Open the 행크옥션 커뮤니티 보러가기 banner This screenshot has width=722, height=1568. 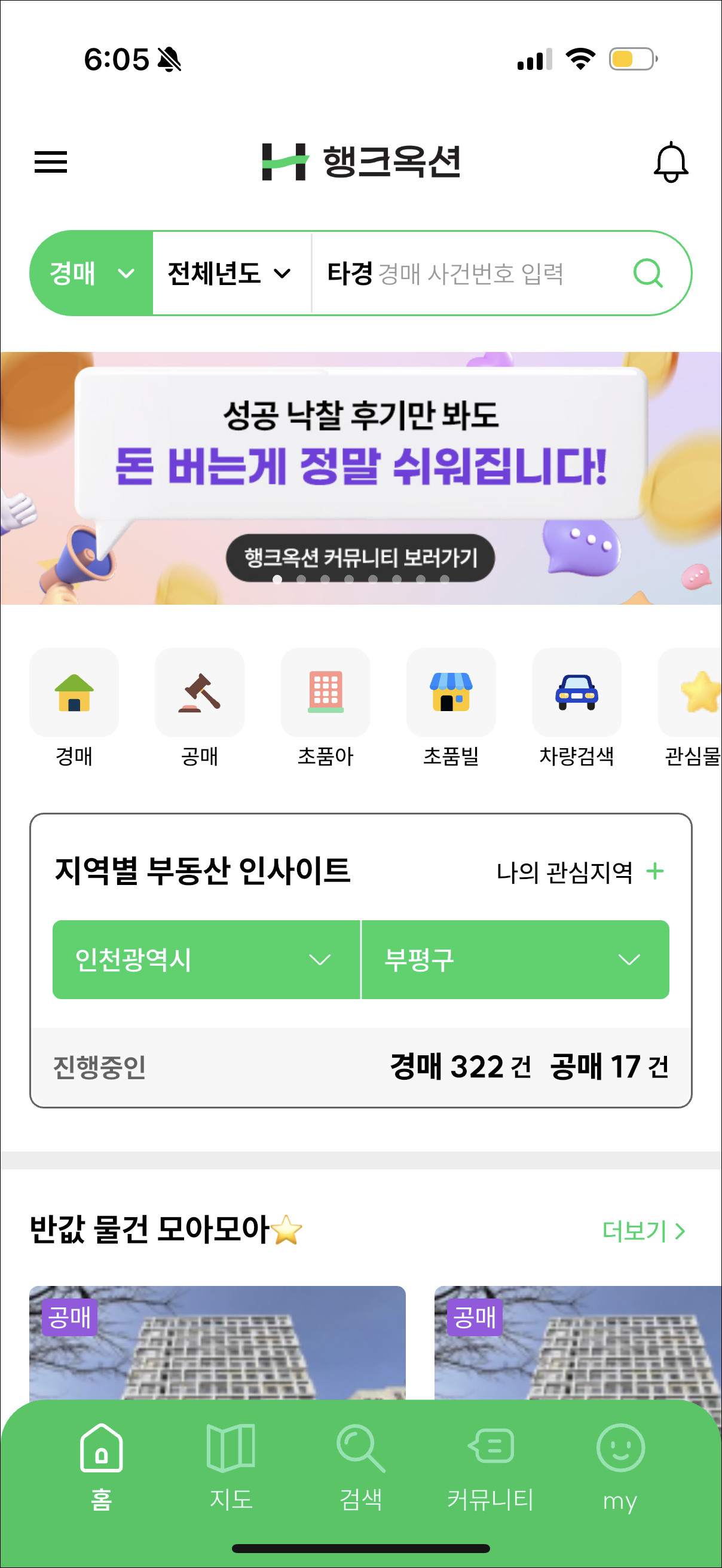click(360, 557)
